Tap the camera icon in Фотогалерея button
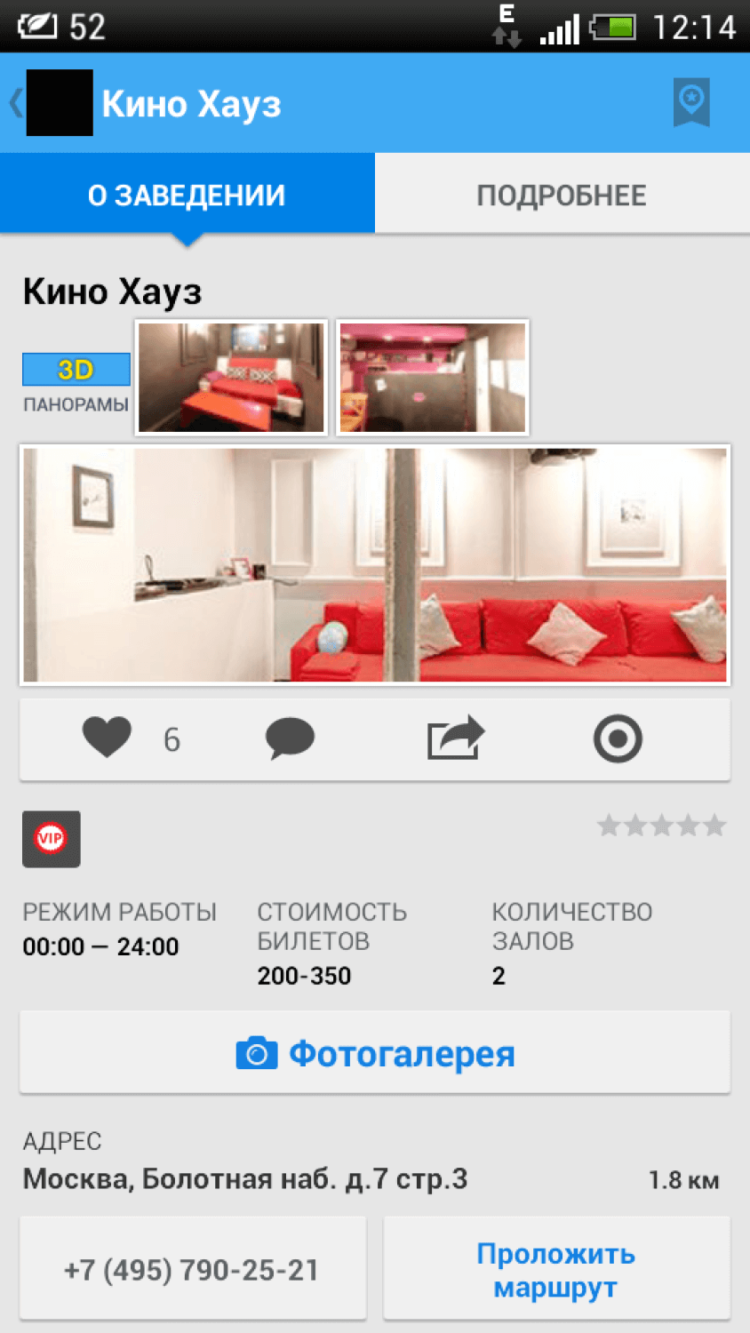Image resolution: width=750 pixels, height=1333 pixels. click(x=259, y=1052)
